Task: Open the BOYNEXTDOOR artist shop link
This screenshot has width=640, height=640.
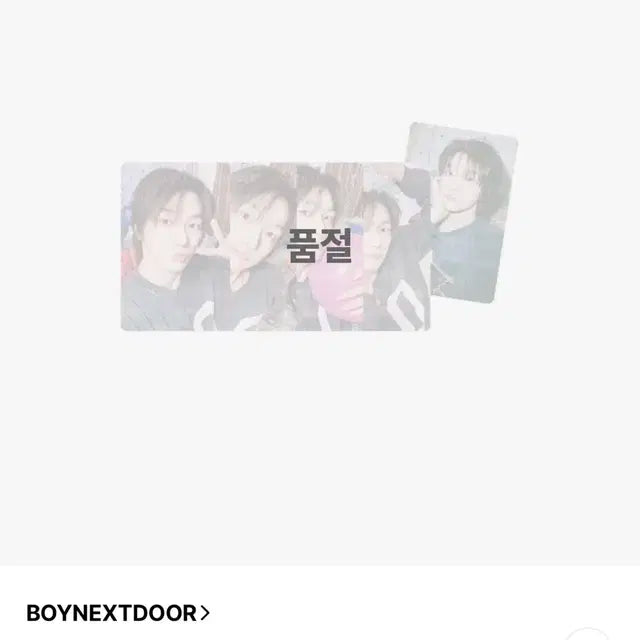Action: (118, 612)
